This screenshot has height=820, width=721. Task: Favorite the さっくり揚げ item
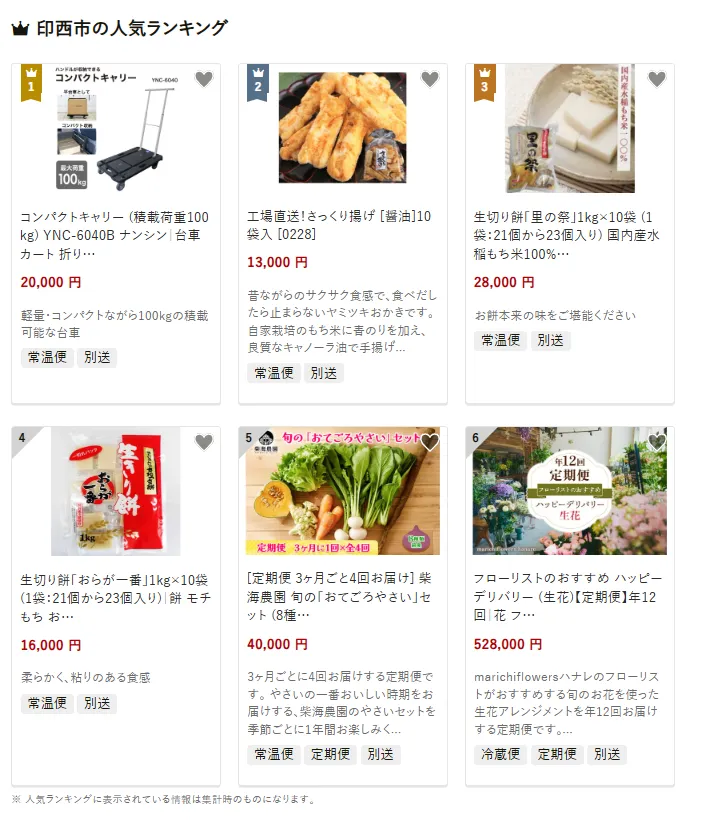(430, 80)
